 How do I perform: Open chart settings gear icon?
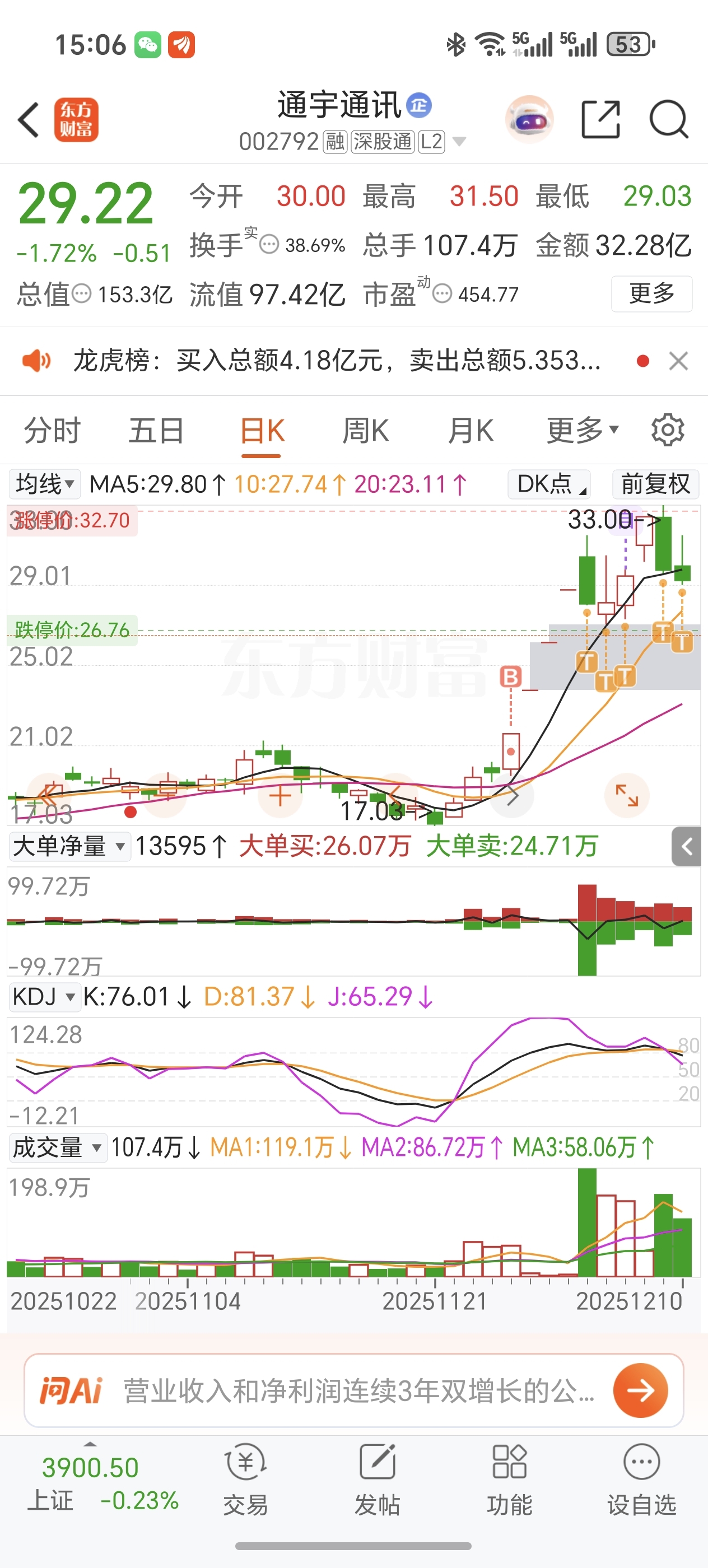coord(668,431)
